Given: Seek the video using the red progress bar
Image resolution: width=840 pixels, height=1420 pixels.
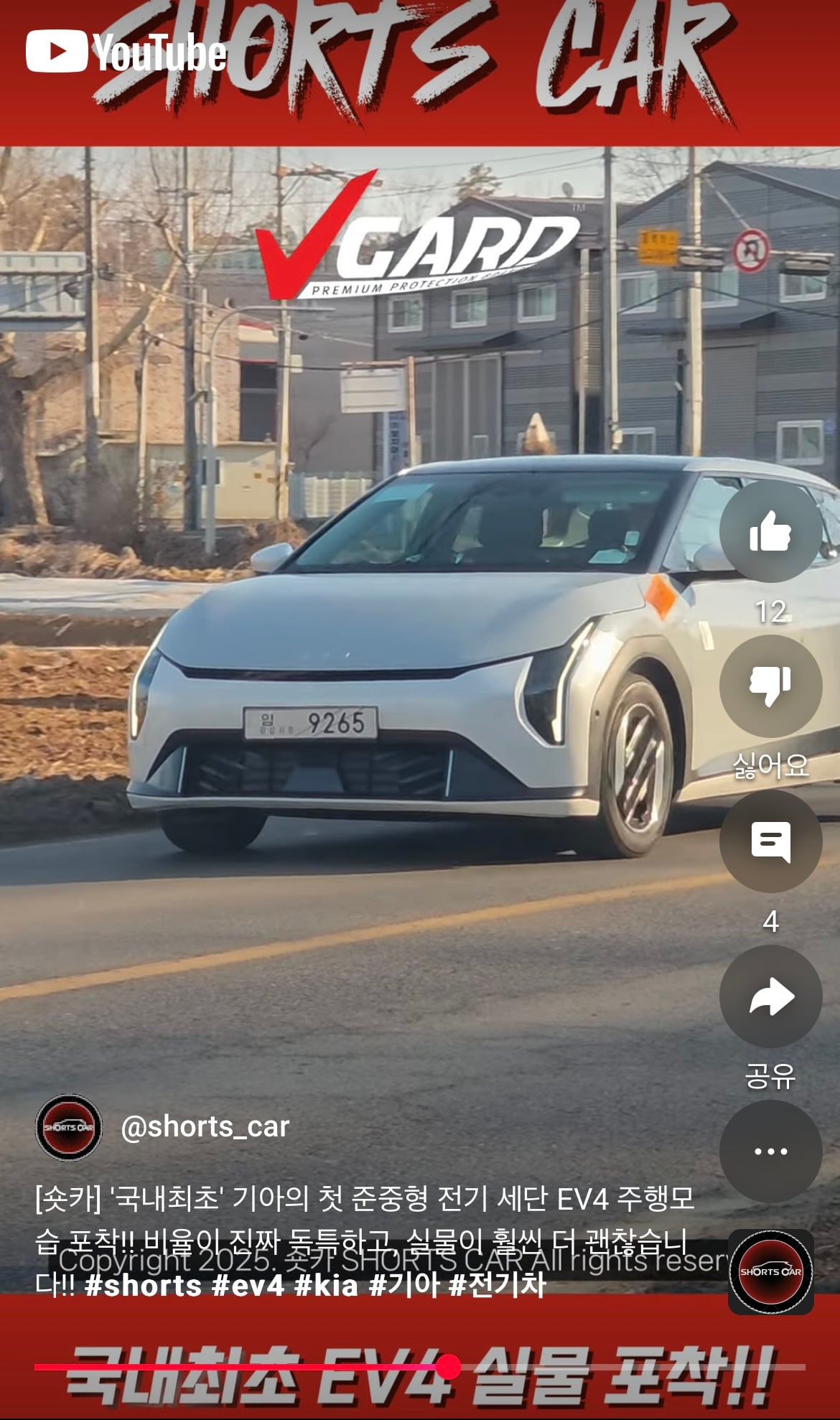Looking at the screenshot, I should tap(420, 1366).
